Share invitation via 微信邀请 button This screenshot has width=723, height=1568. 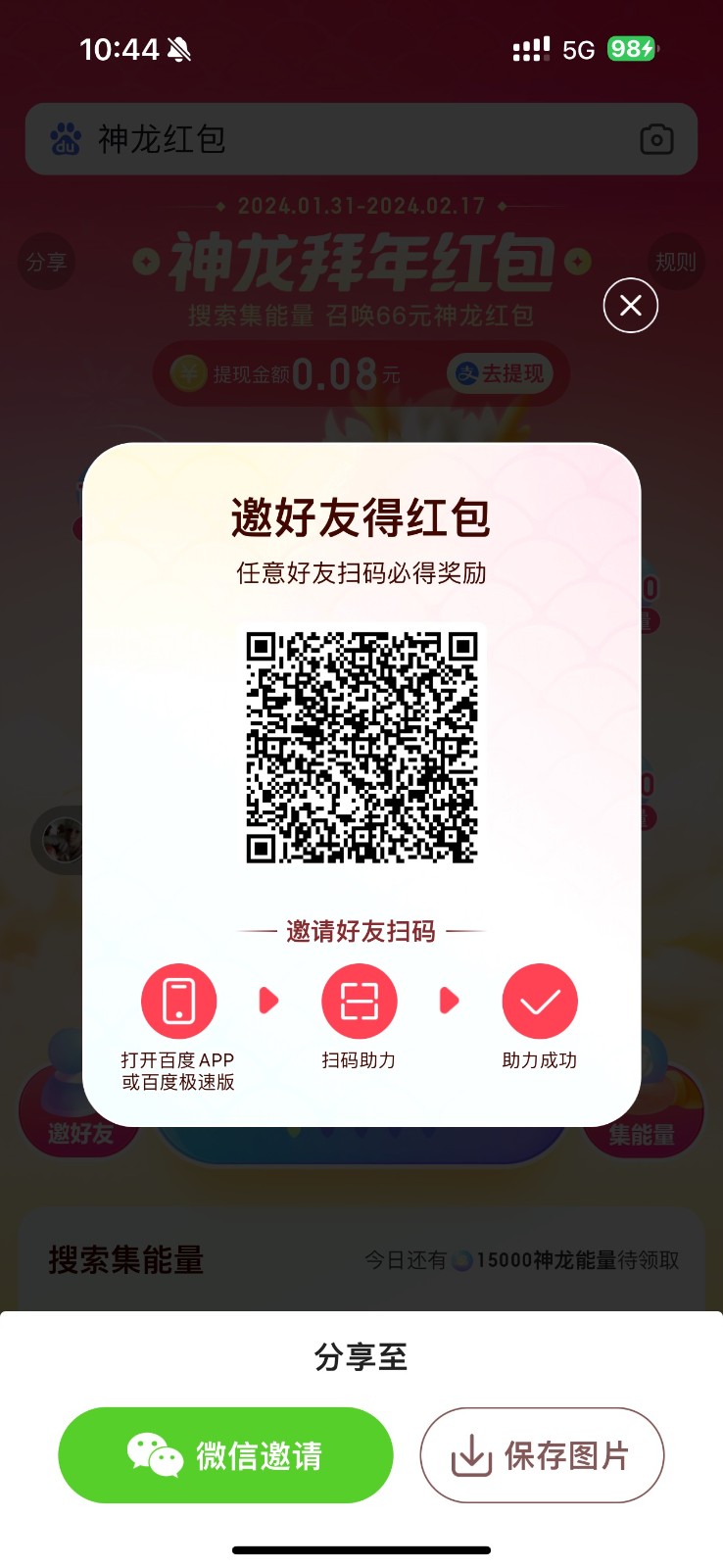click(x=225, y=1455)
